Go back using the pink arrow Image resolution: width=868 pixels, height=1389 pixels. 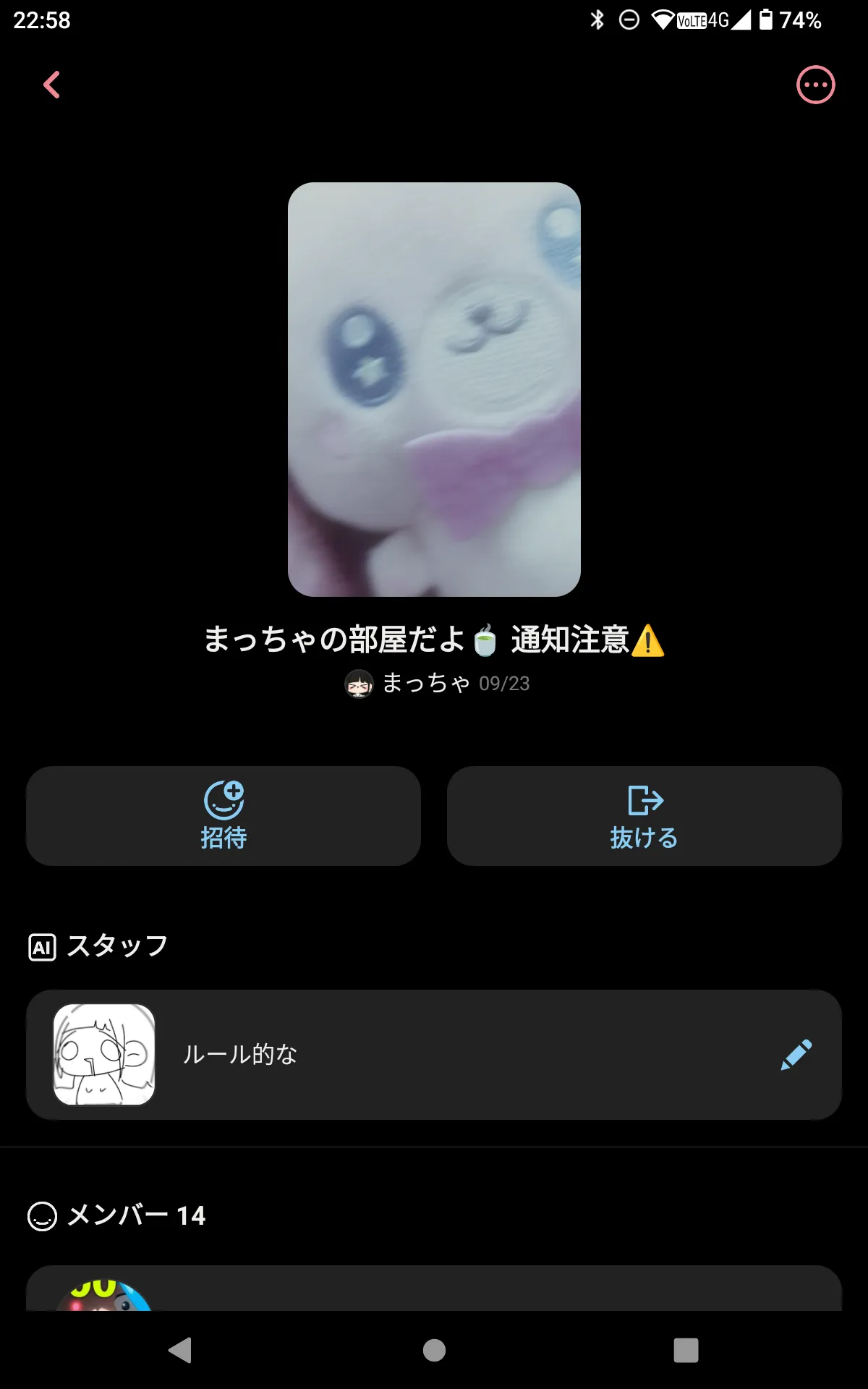[51, 85]
